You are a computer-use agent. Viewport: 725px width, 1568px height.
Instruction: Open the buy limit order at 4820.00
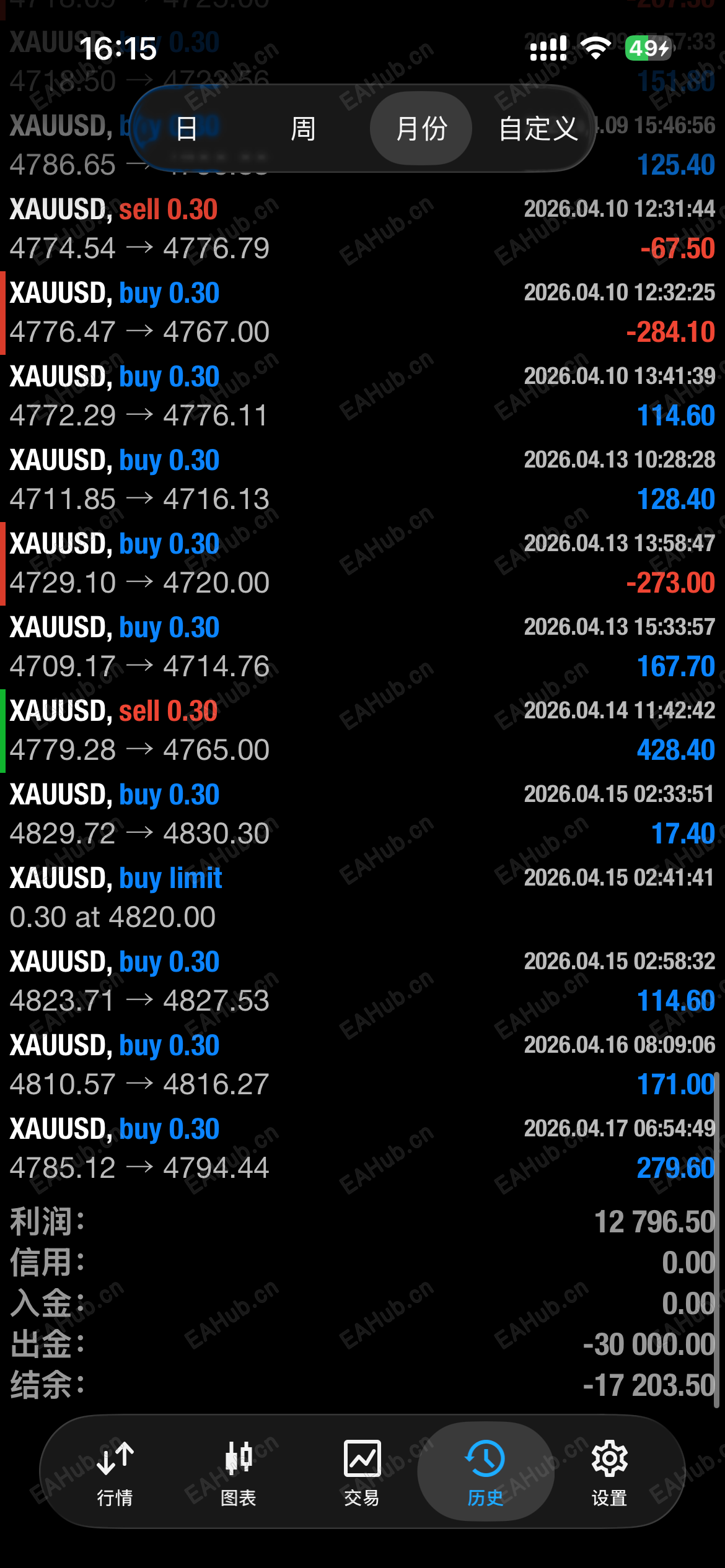(362, 898)
